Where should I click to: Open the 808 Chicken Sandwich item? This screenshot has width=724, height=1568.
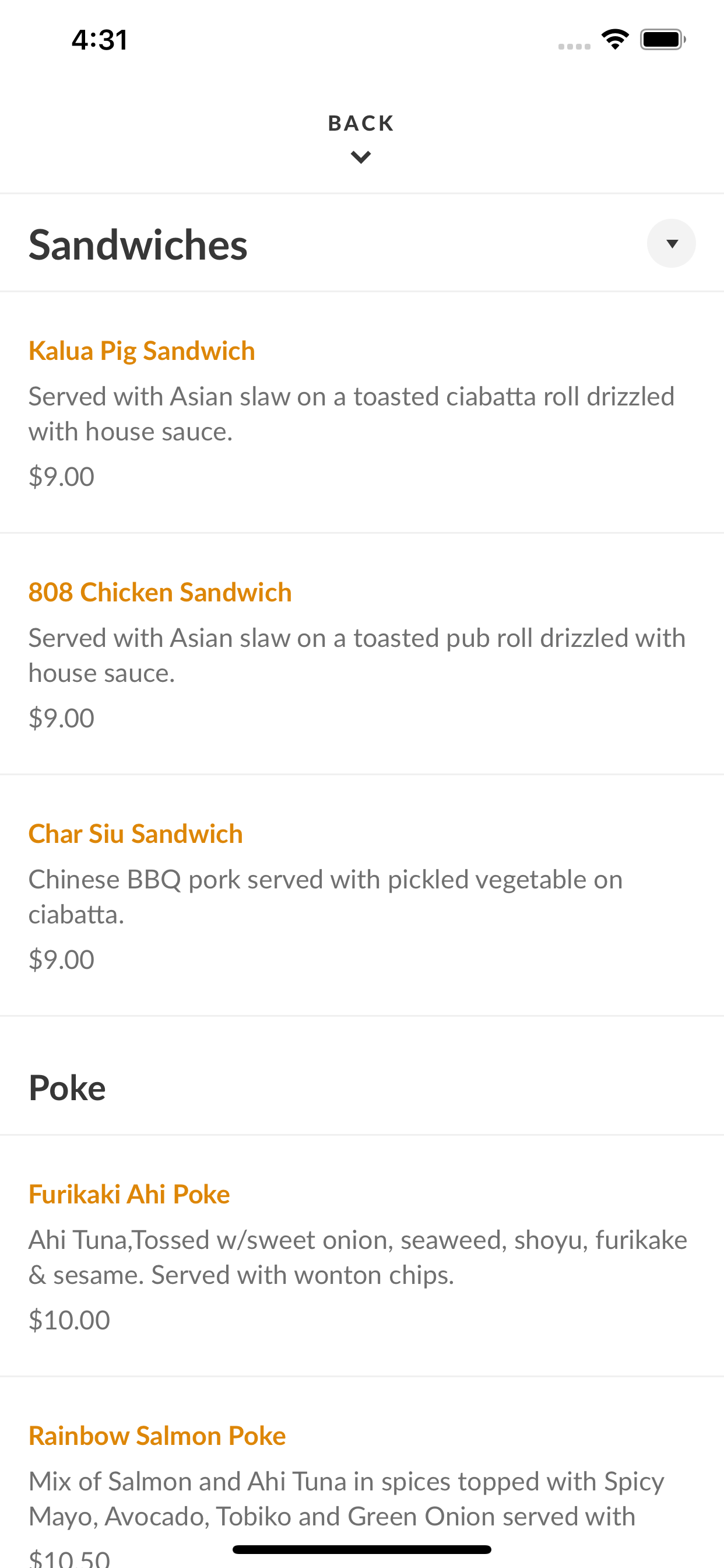pos(362,654)
